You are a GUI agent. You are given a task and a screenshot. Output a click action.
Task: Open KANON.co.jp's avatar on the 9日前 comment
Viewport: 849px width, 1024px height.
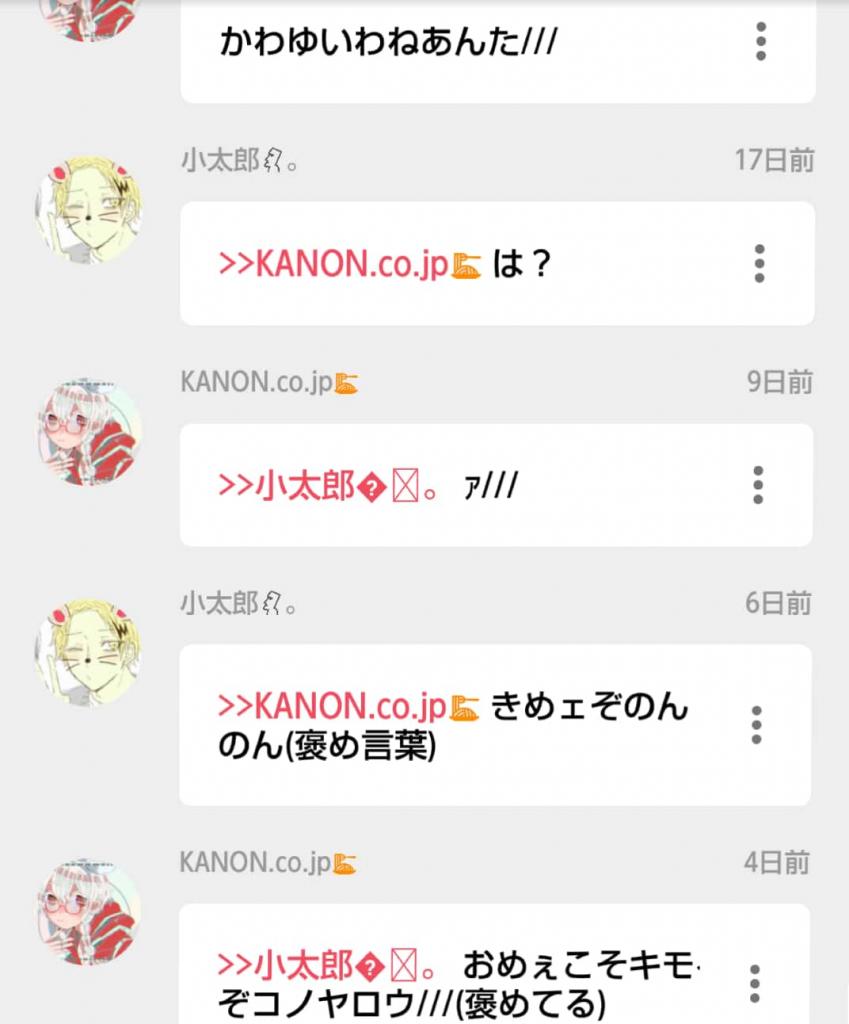(x=88, y=432)
